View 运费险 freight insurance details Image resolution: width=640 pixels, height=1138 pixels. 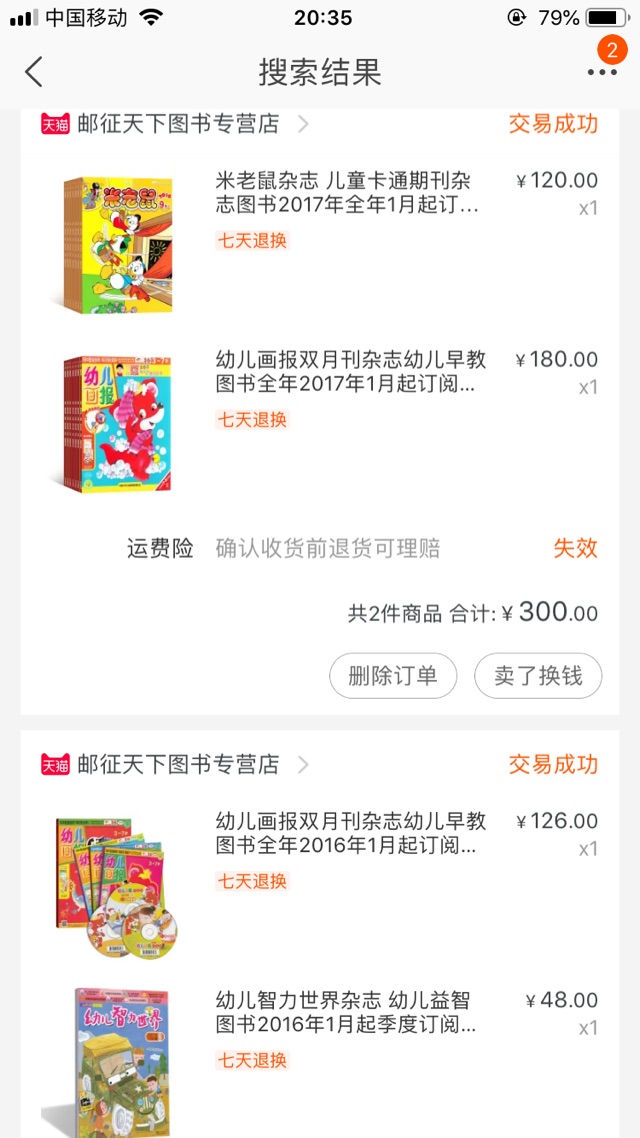[328, 548]
